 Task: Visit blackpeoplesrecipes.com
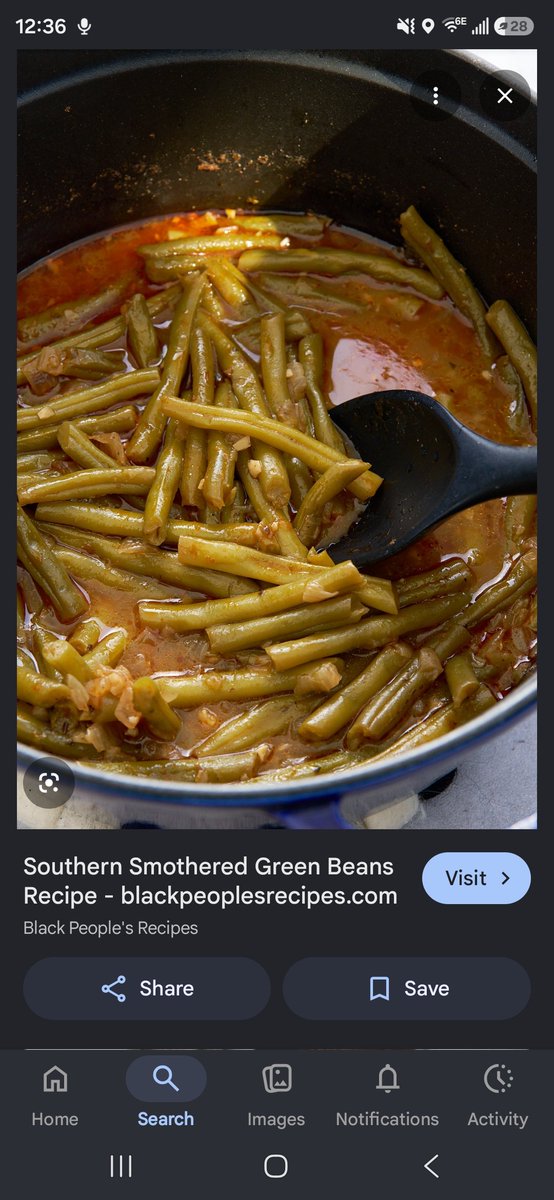click(x=476, y=878)
